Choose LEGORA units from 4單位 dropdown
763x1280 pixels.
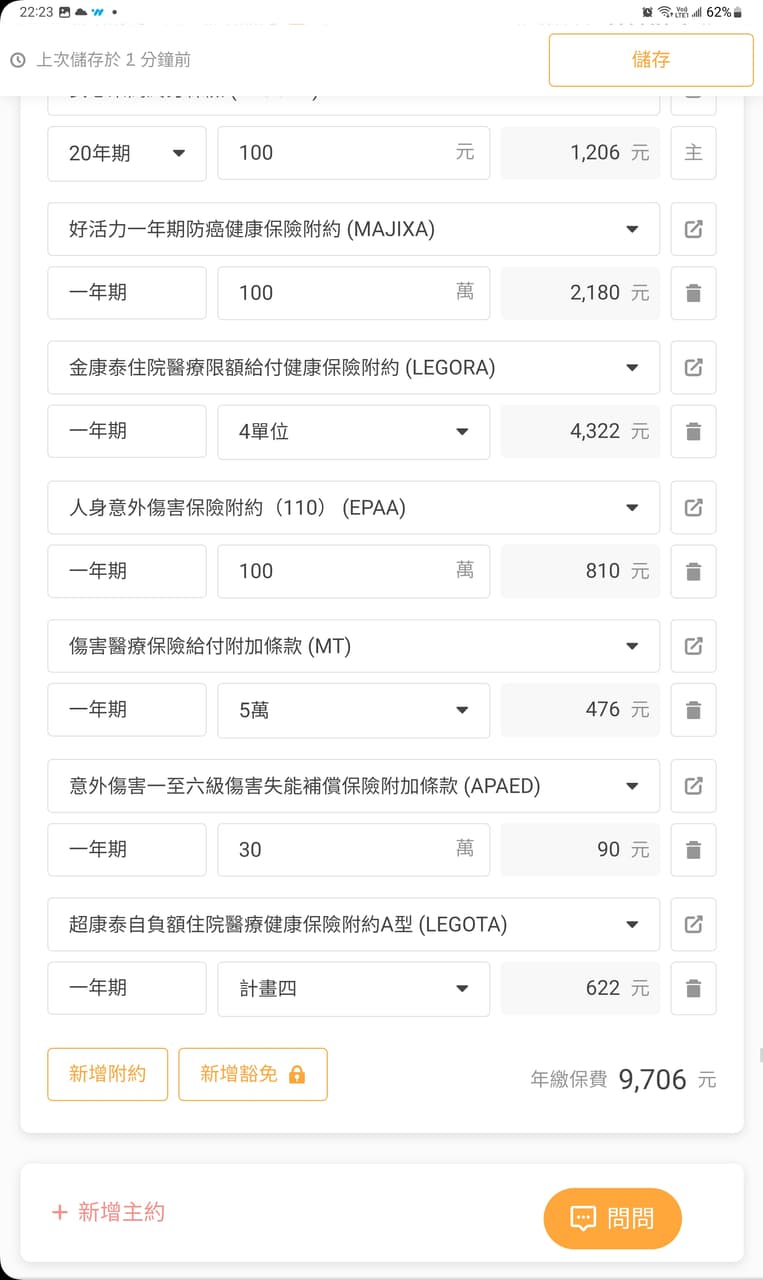353,432
